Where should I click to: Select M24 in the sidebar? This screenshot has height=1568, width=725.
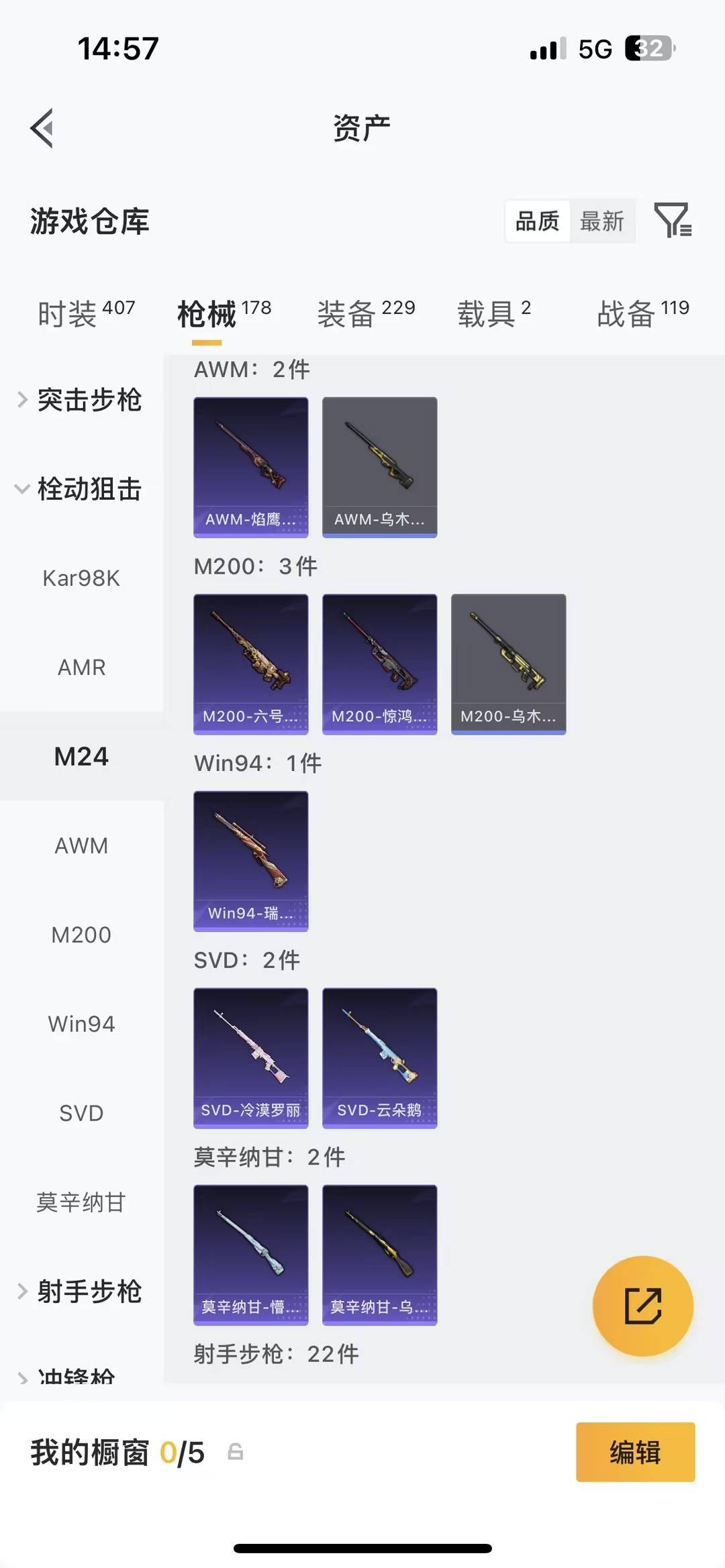[x=82, y=756]
